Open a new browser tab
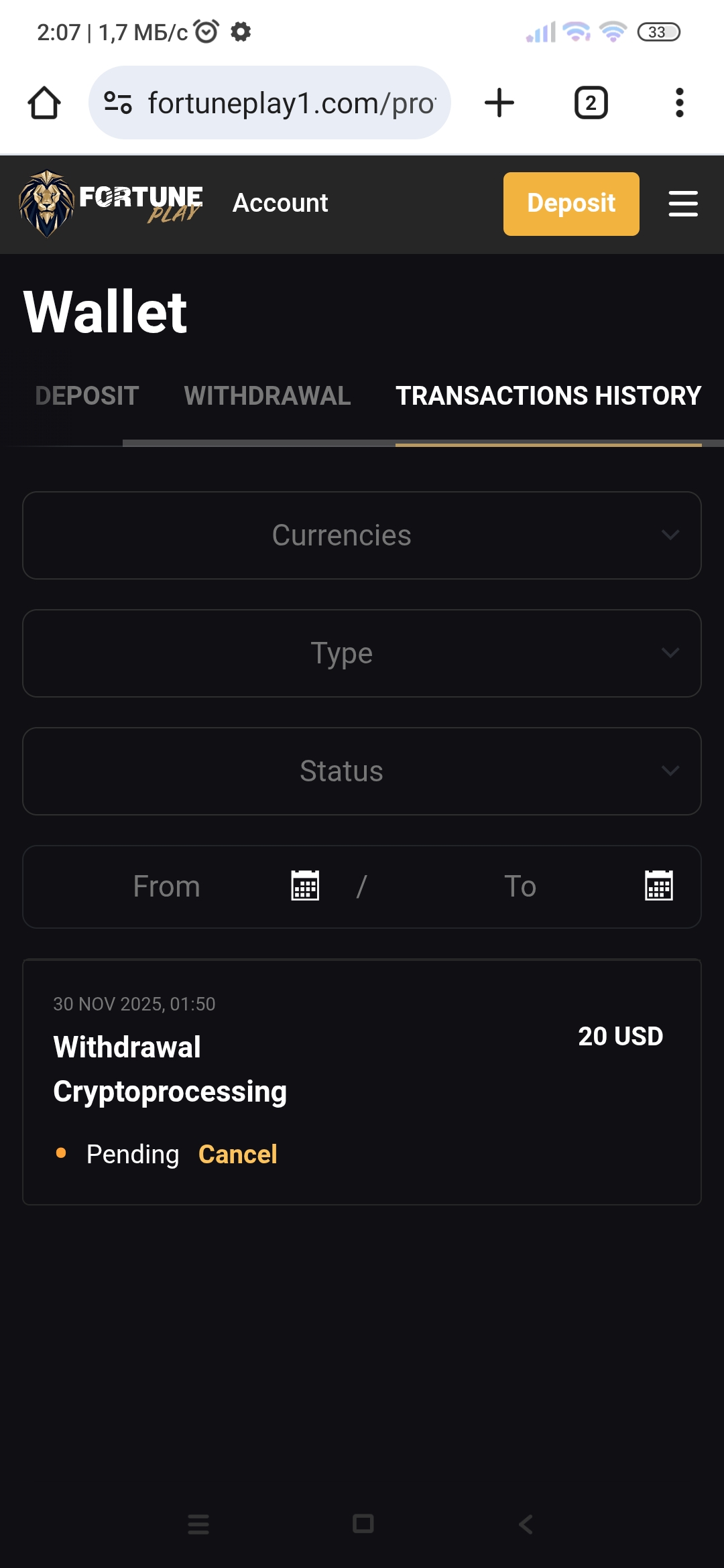The image size is (724, 1568). coord(499,103)
